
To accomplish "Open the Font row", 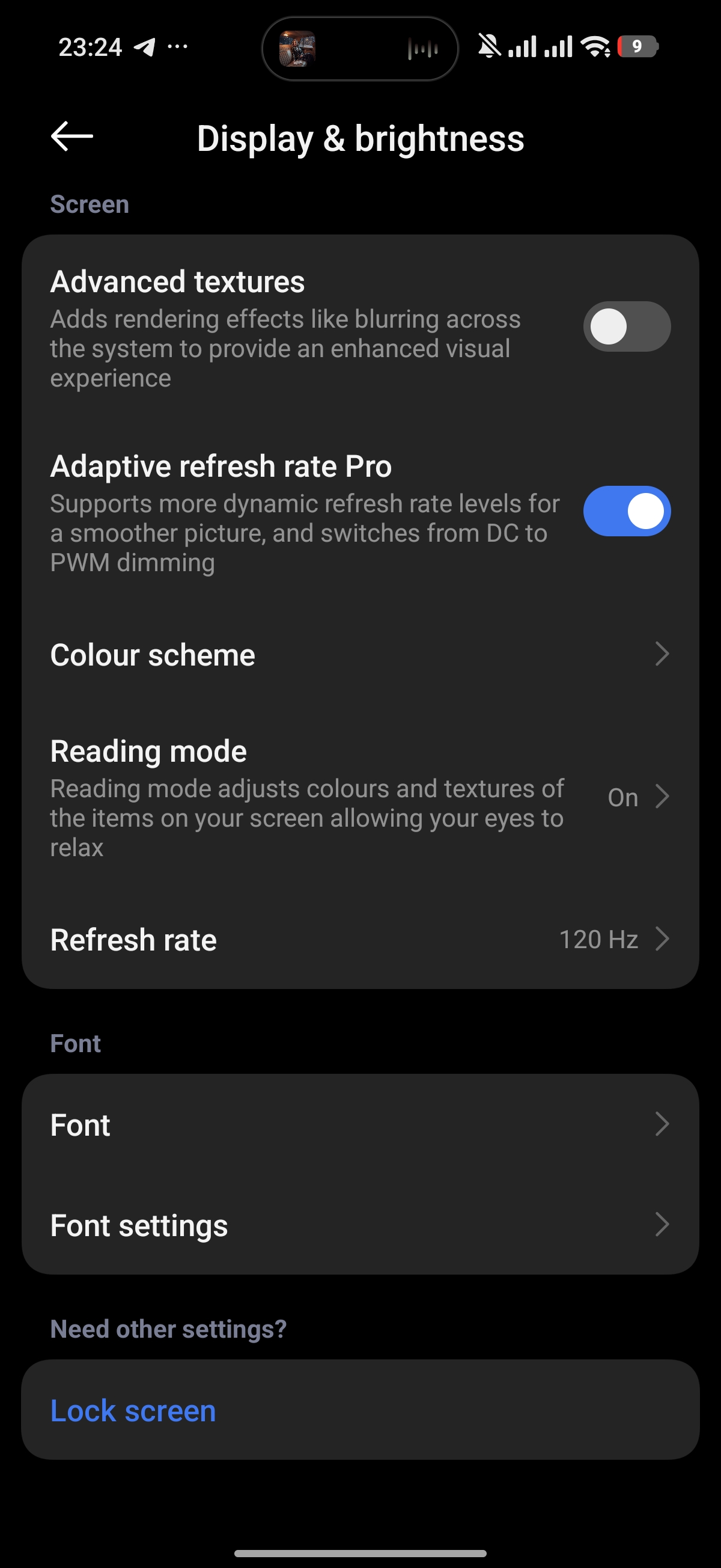I will coord(359,1124).
